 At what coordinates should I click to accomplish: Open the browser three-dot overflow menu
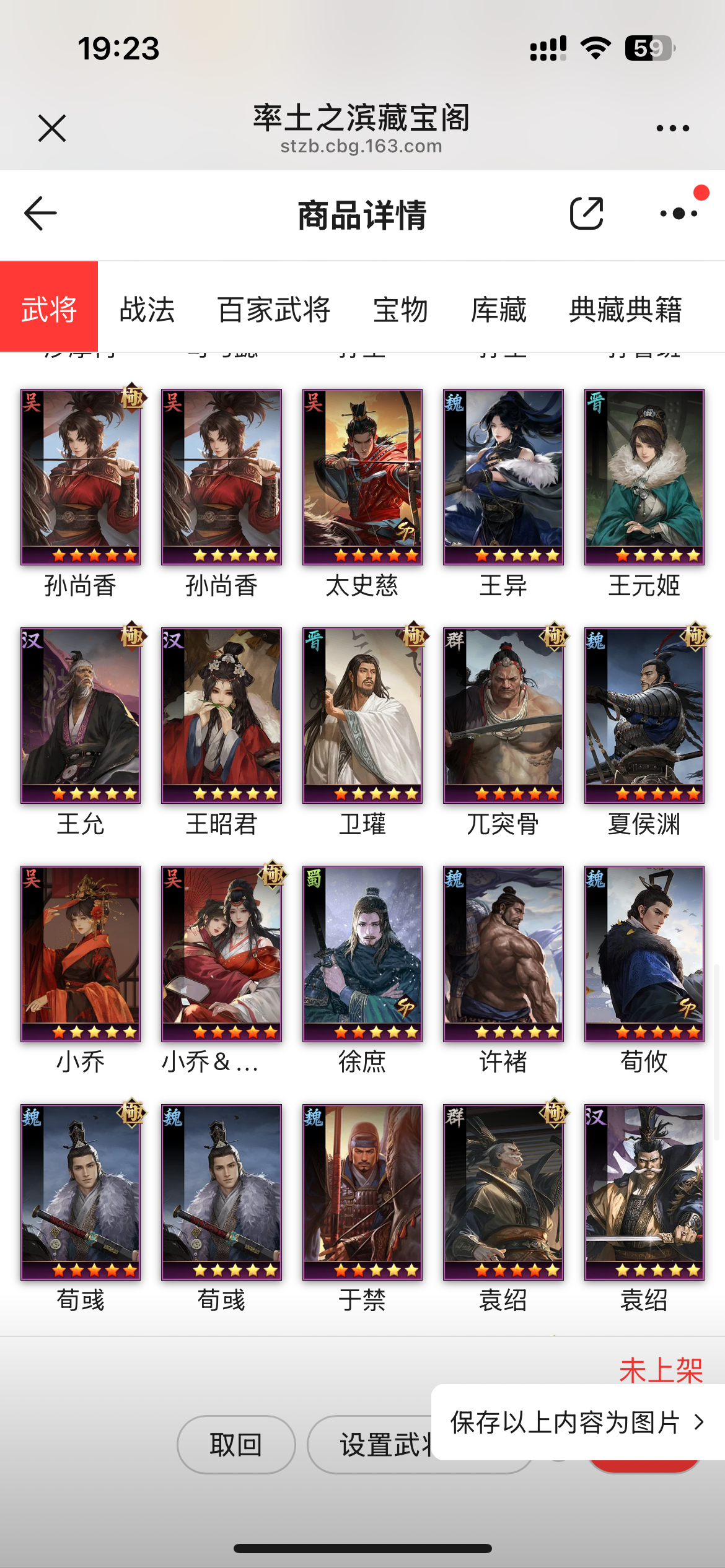tap(672, 128)
